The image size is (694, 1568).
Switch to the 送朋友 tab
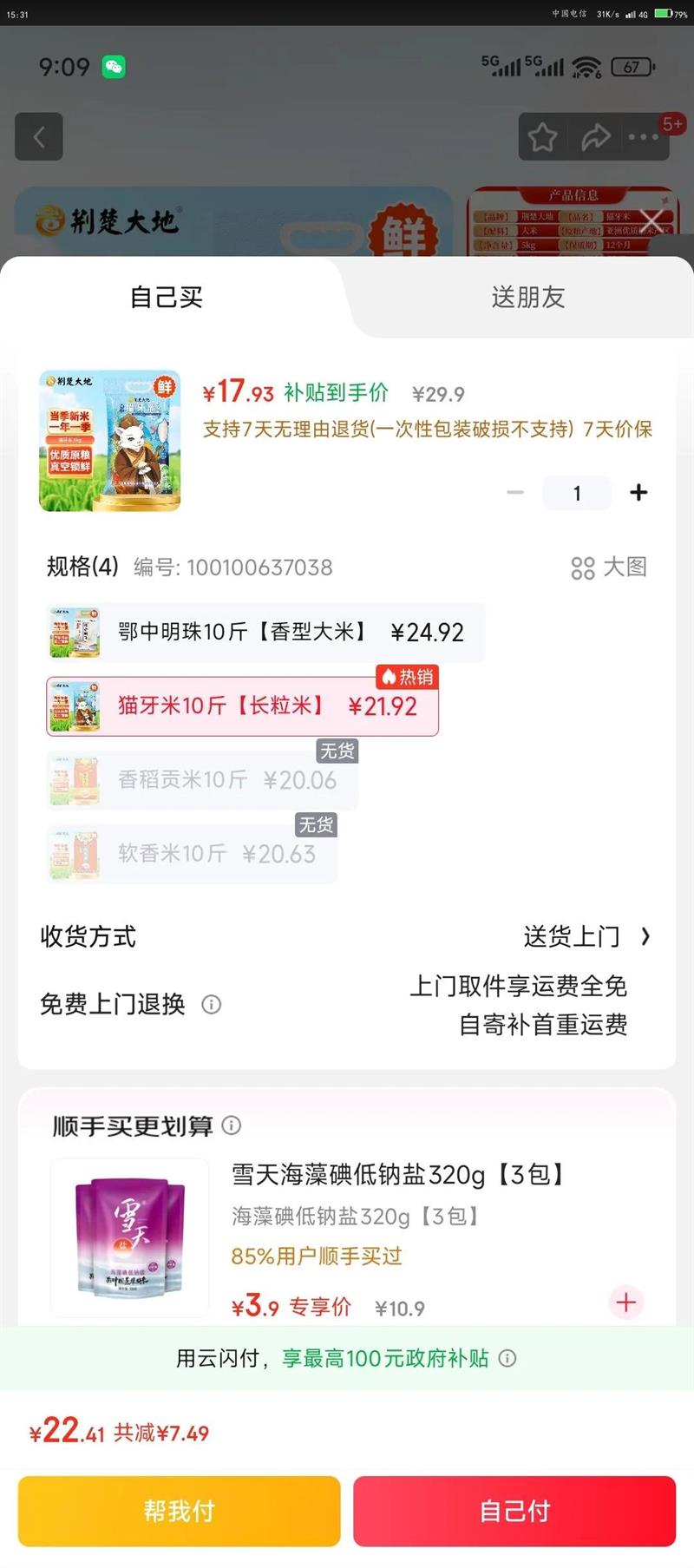[527, 298]
